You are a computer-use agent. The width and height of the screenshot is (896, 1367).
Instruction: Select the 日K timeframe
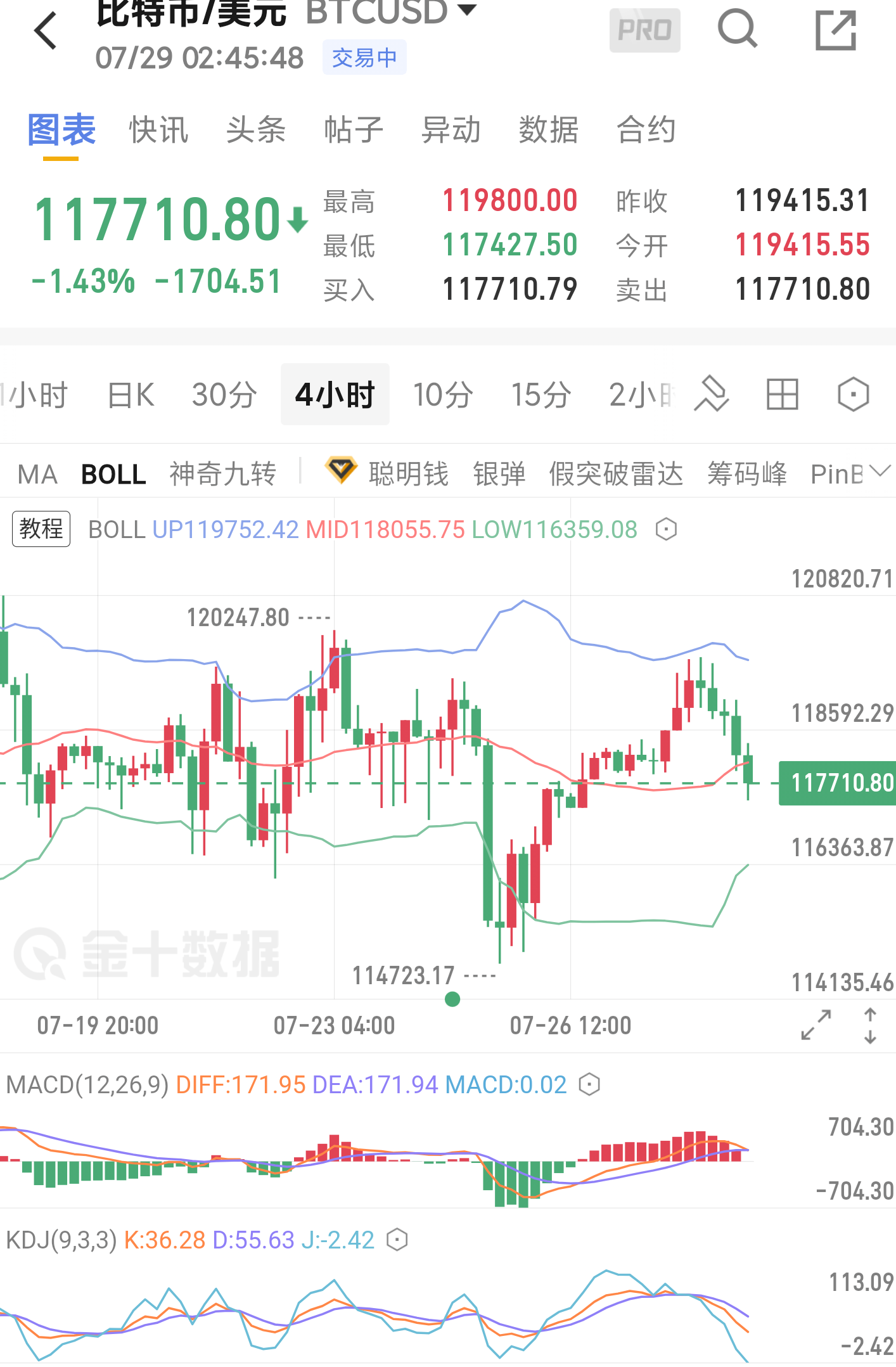pos(131,395)
